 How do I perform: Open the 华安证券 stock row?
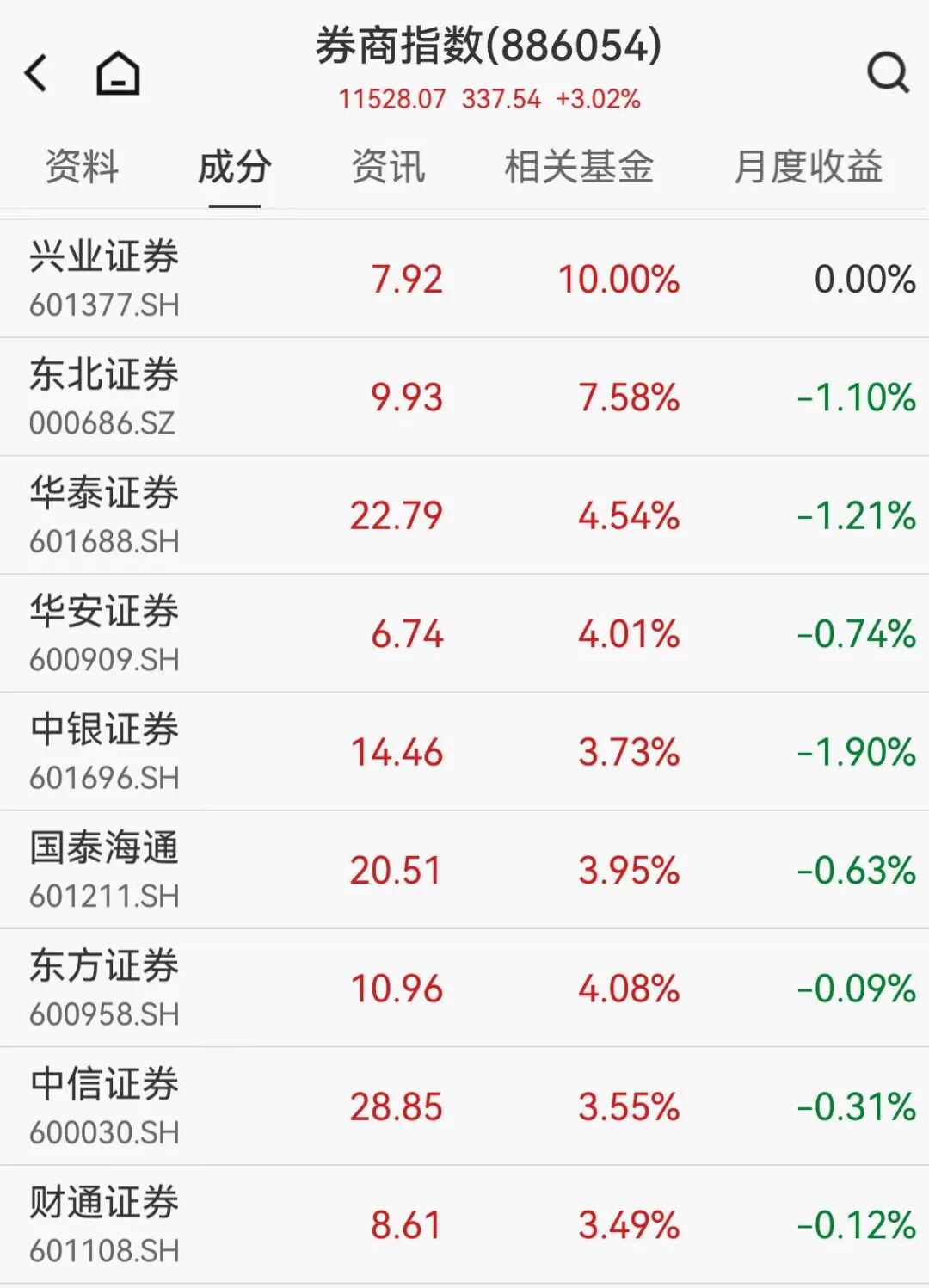tap(105, 633)
